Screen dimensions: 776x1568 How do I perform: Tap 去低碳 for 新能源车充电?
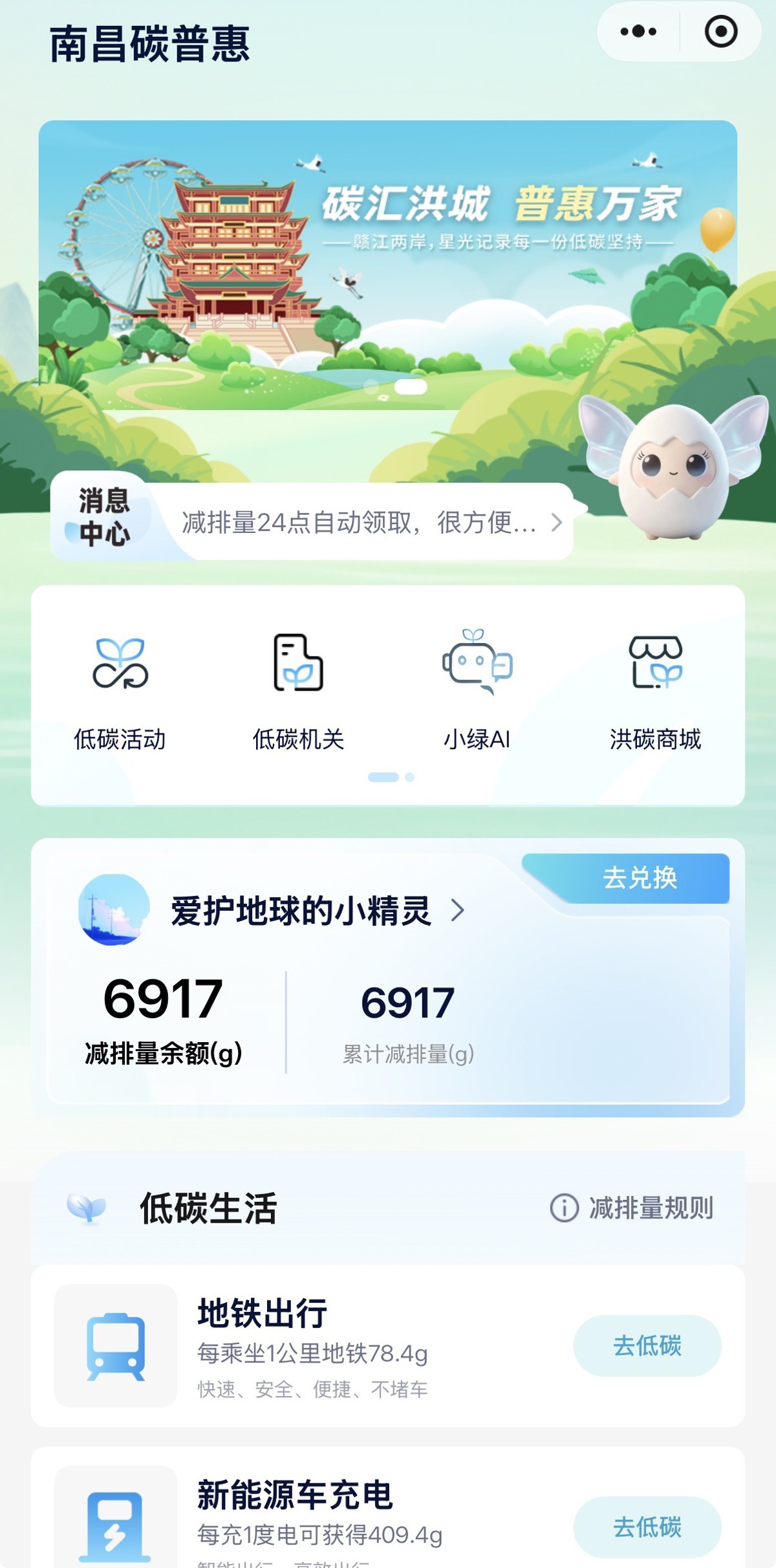[x=647, y=1527]
